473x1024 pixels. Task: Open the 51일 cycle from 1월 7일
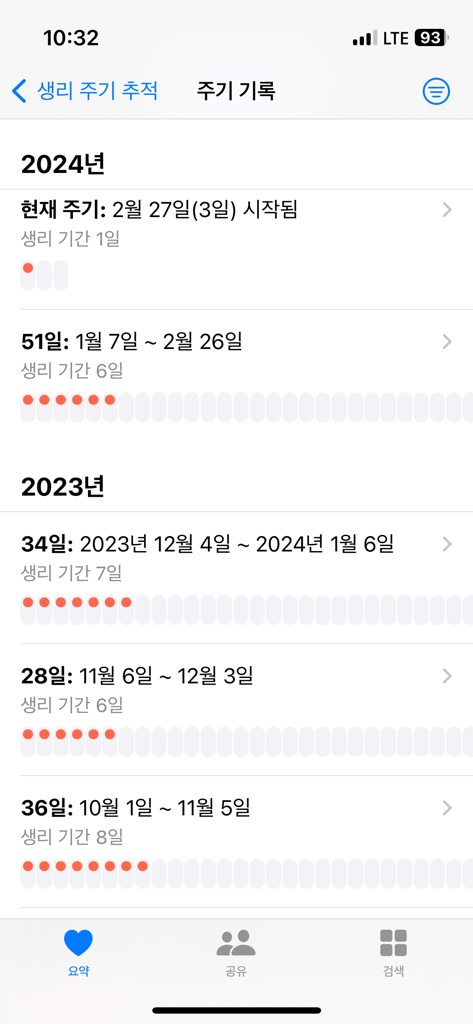236,377
